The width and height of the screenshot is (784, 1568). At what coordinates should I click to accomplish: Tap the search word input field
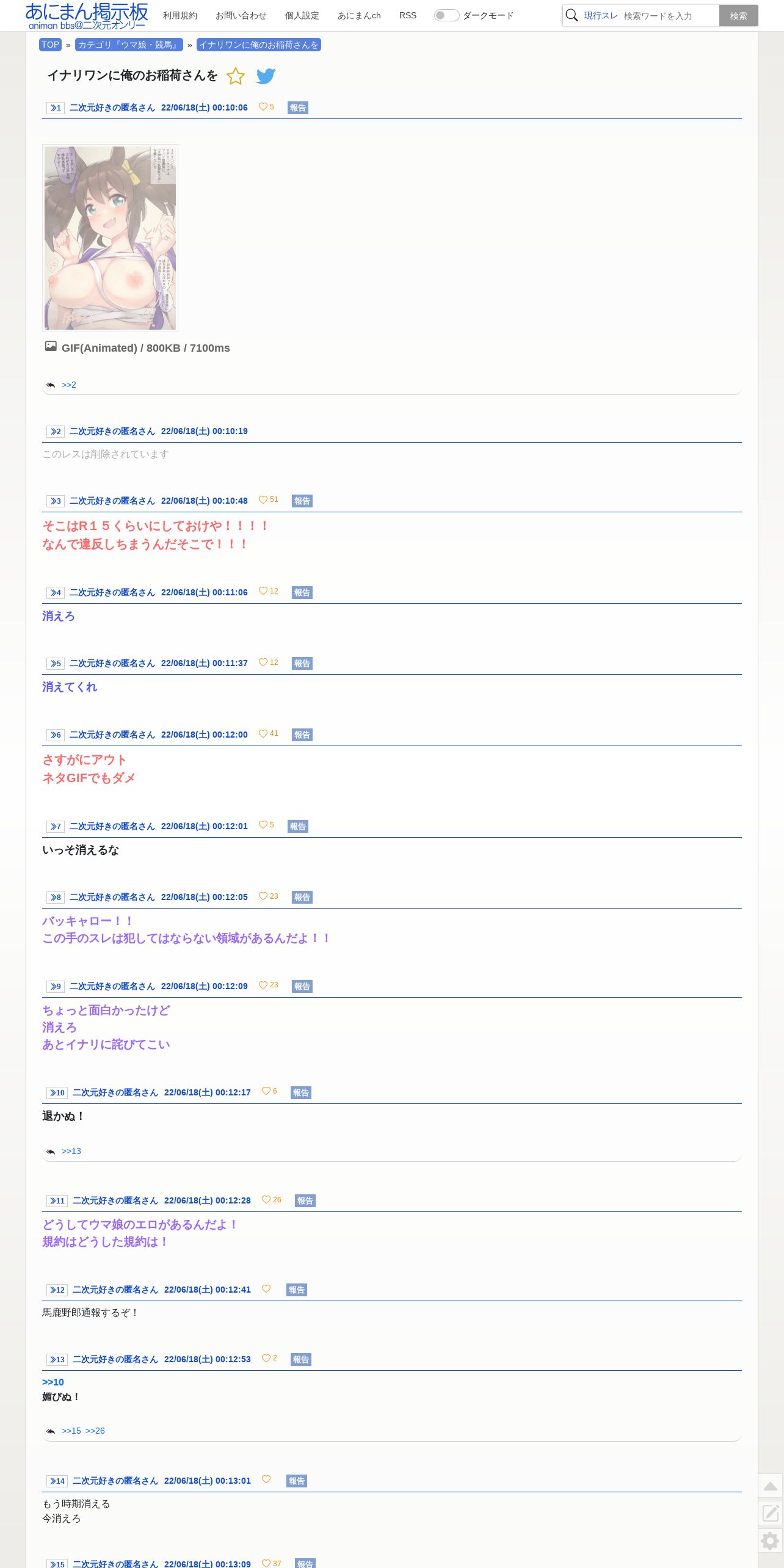[669, 16]
